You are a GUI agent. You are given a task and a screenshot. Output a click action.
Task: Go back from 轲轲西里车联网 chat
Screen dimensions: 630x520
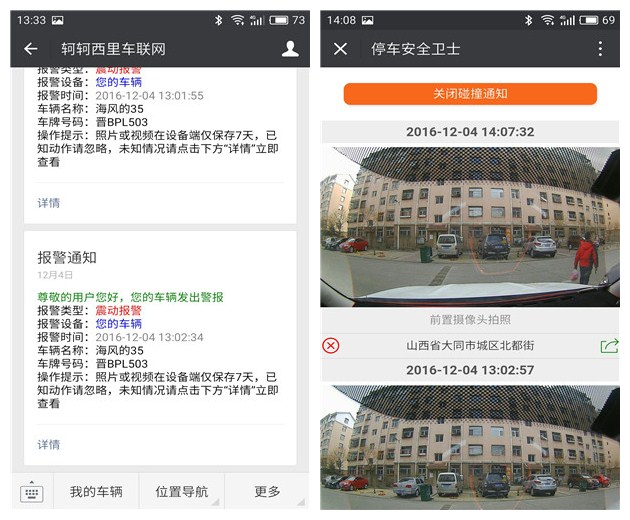pyautogui.click(x=31, y=48)
